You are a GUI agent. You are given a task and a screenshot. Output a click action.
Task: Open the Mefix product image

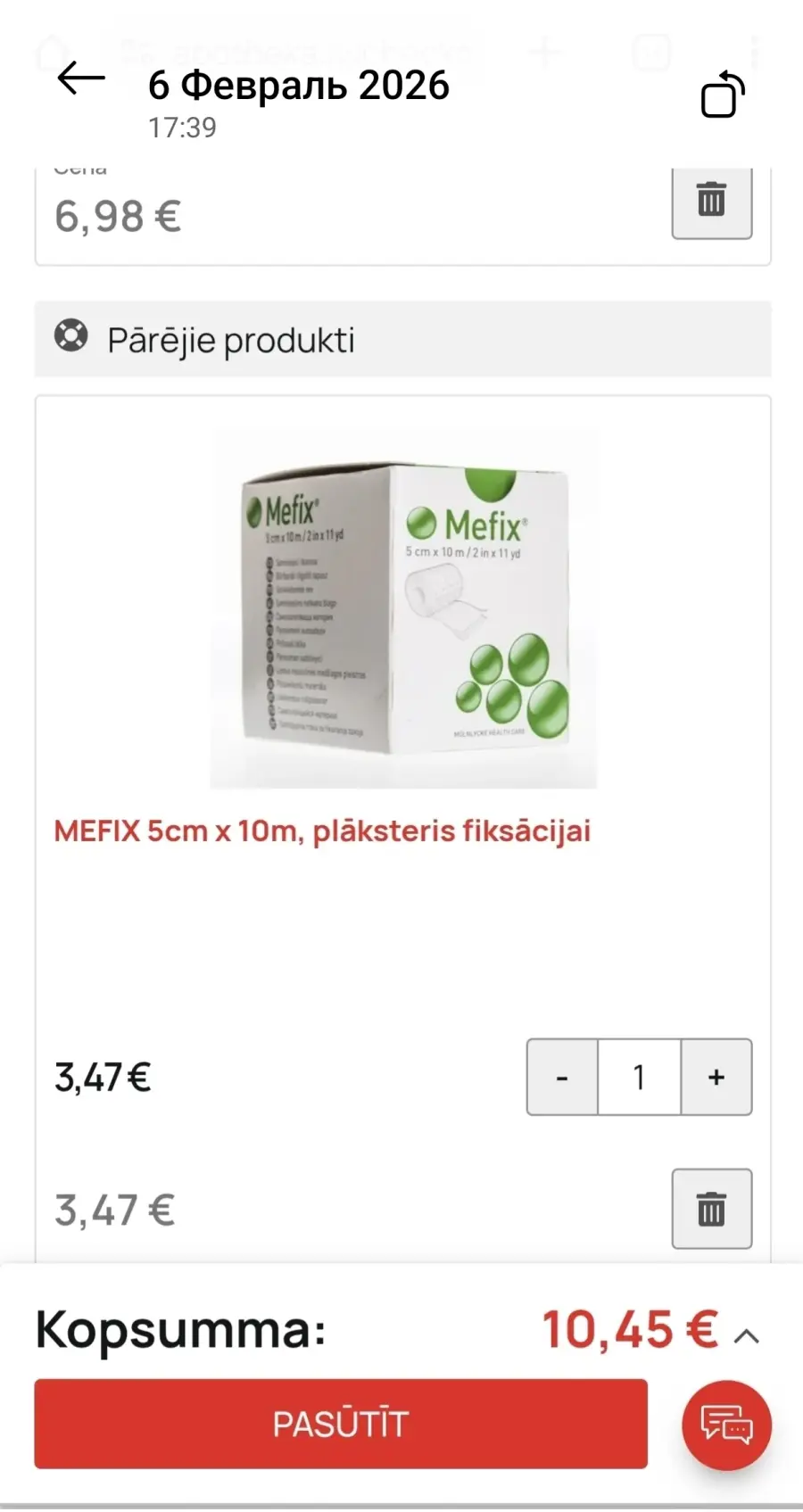tap(403, 608)
